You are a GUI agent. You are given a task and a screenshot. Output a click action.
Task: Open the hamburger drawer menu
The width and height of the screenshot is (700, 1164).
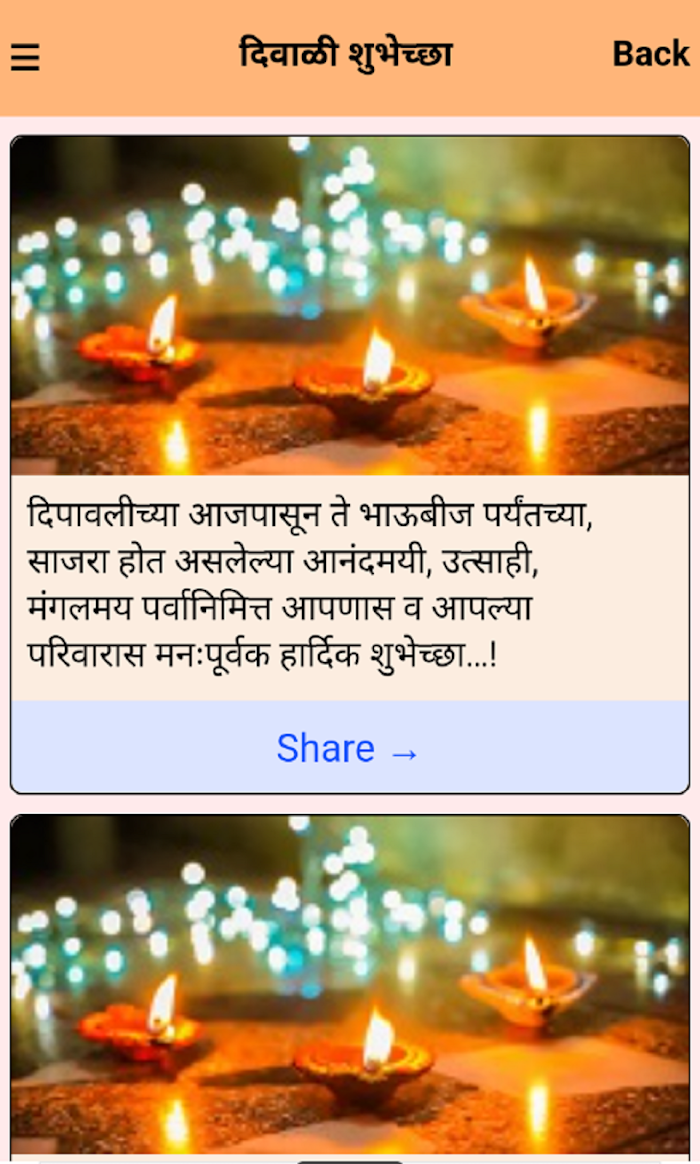[25, 56]
